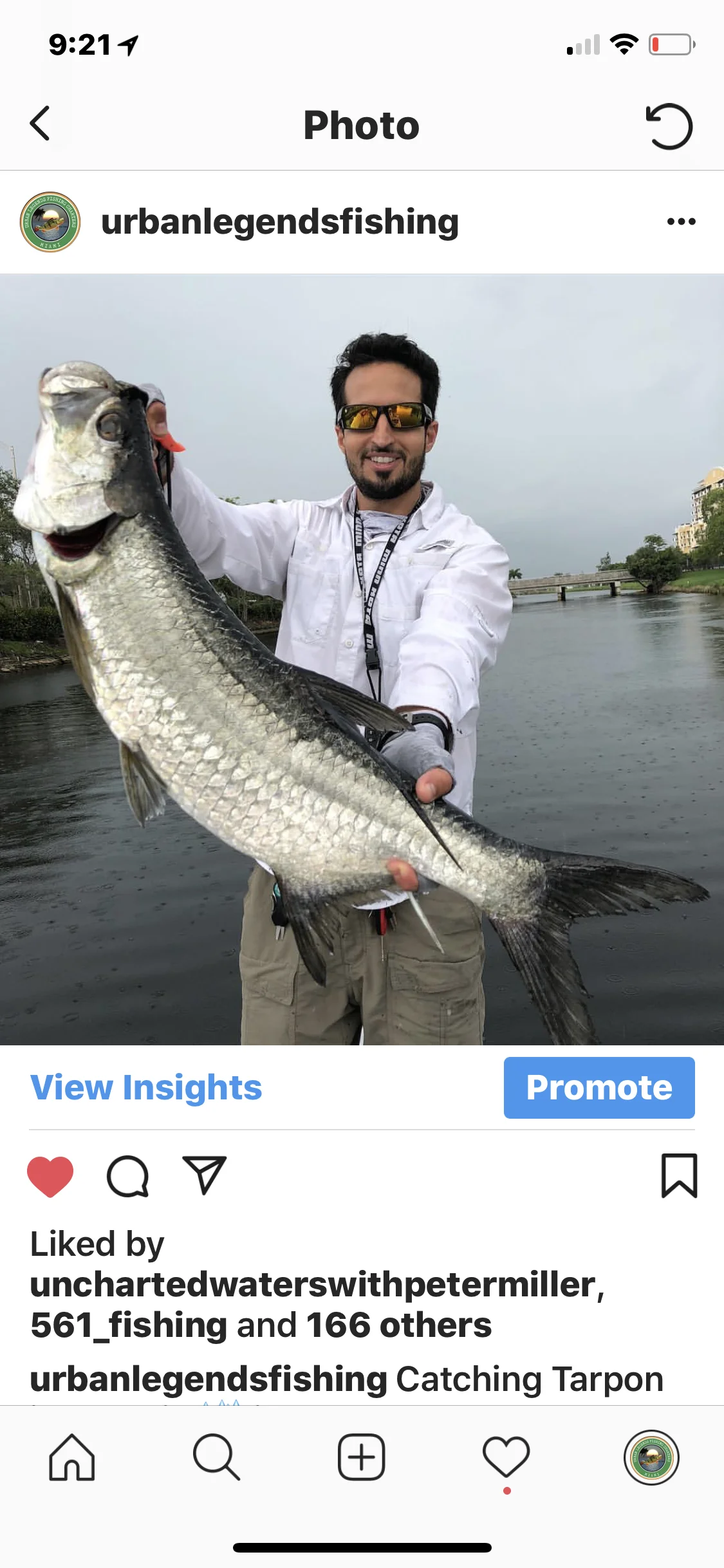Open the Activity heart tab
Viewport: 724px width, 1568px height.
pyautogui.click(x=506, y=1457)
